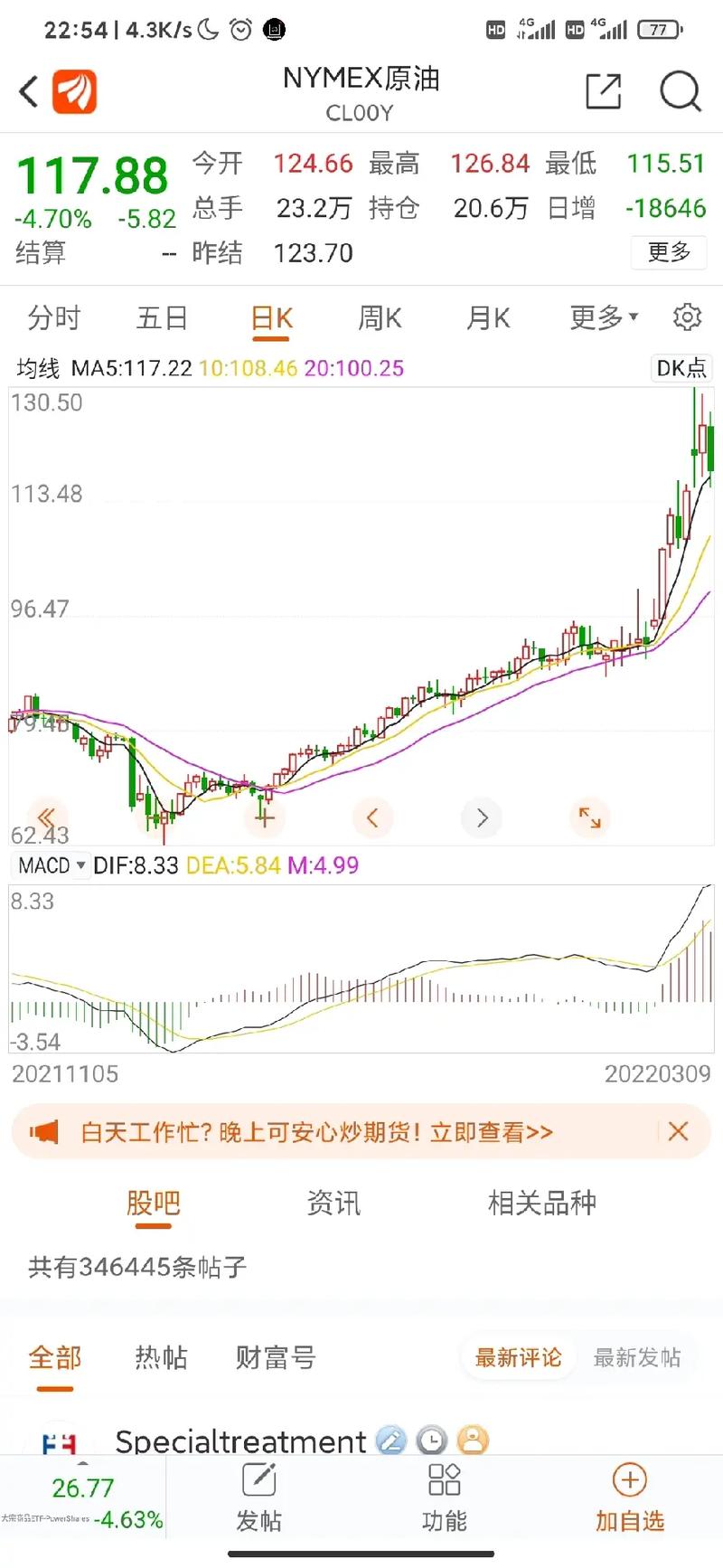This screenshot has height=1568, width=723.
Task: Open the 功能 grid icon
Action: point(444,1481)
